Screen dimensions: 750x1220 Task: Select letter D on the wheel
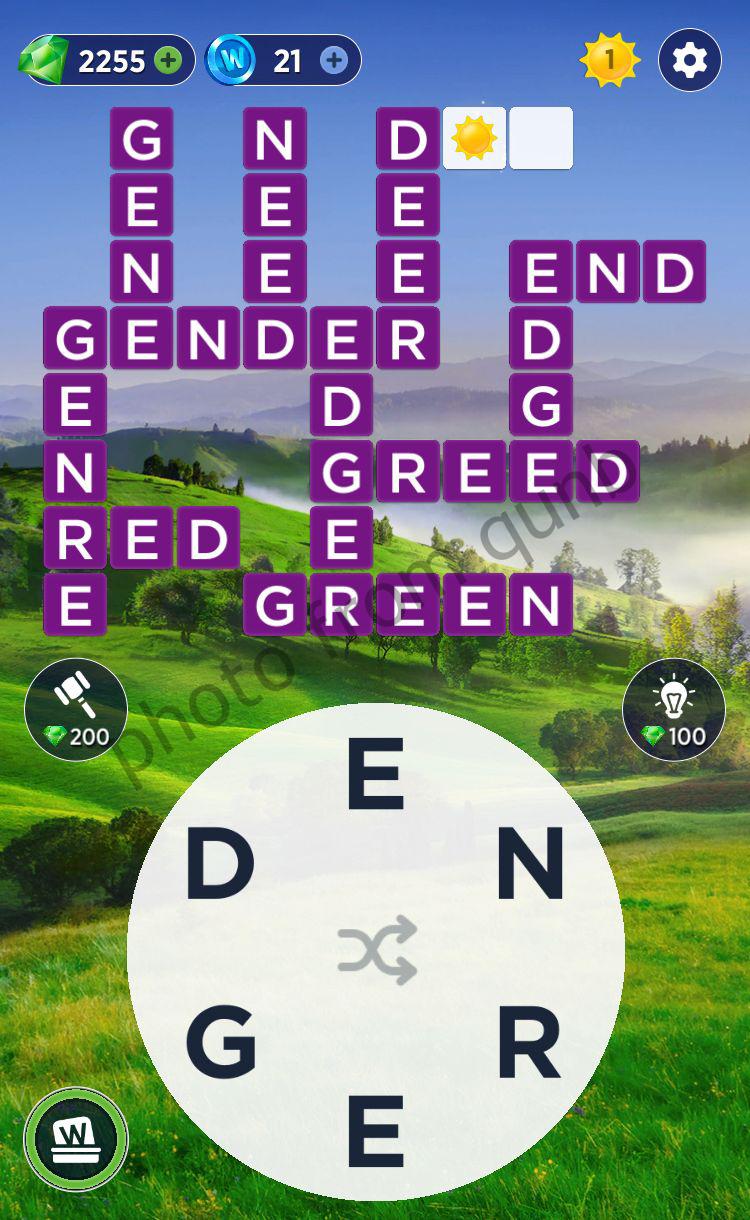coord(220,865)
